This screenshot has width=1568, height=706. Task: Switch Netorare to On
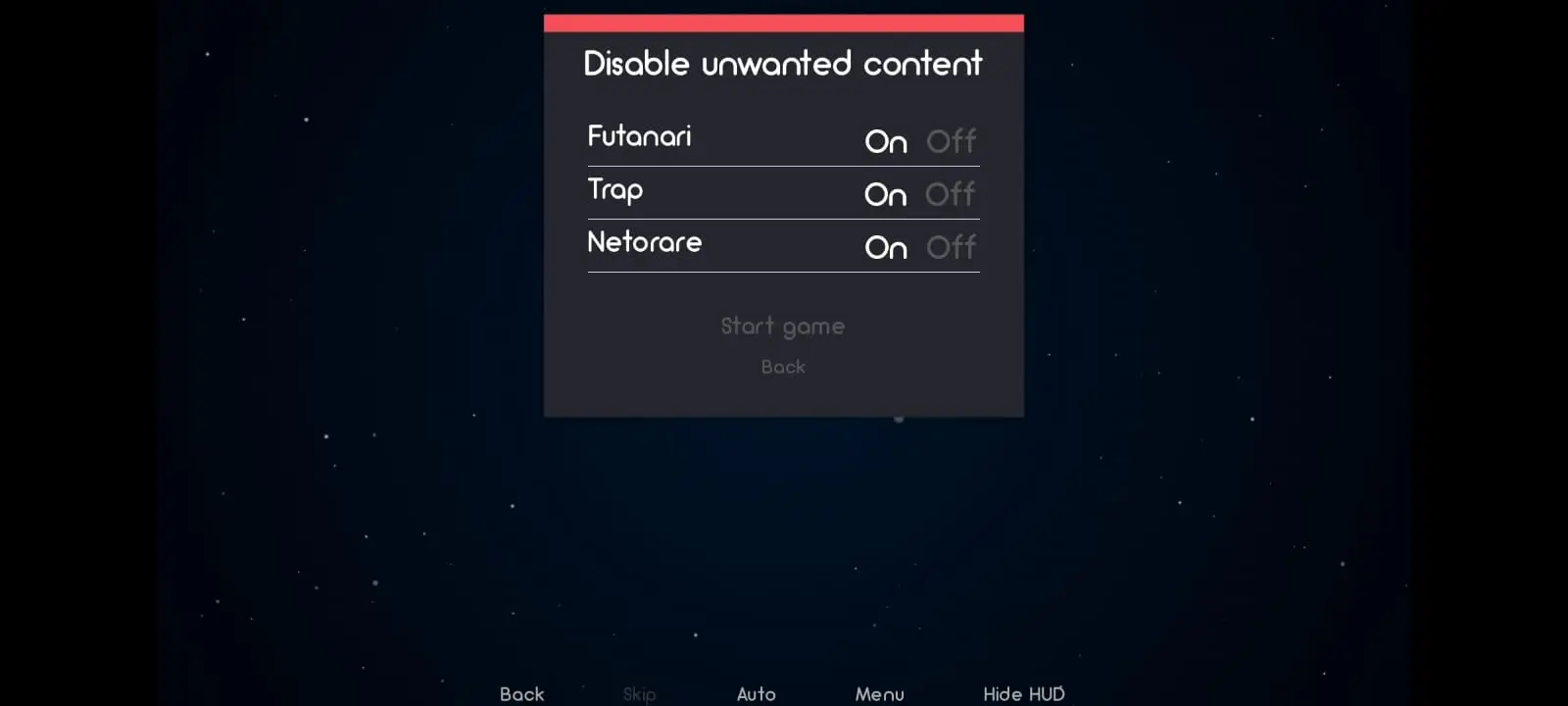pyautogui.click(x=886, y=247)
